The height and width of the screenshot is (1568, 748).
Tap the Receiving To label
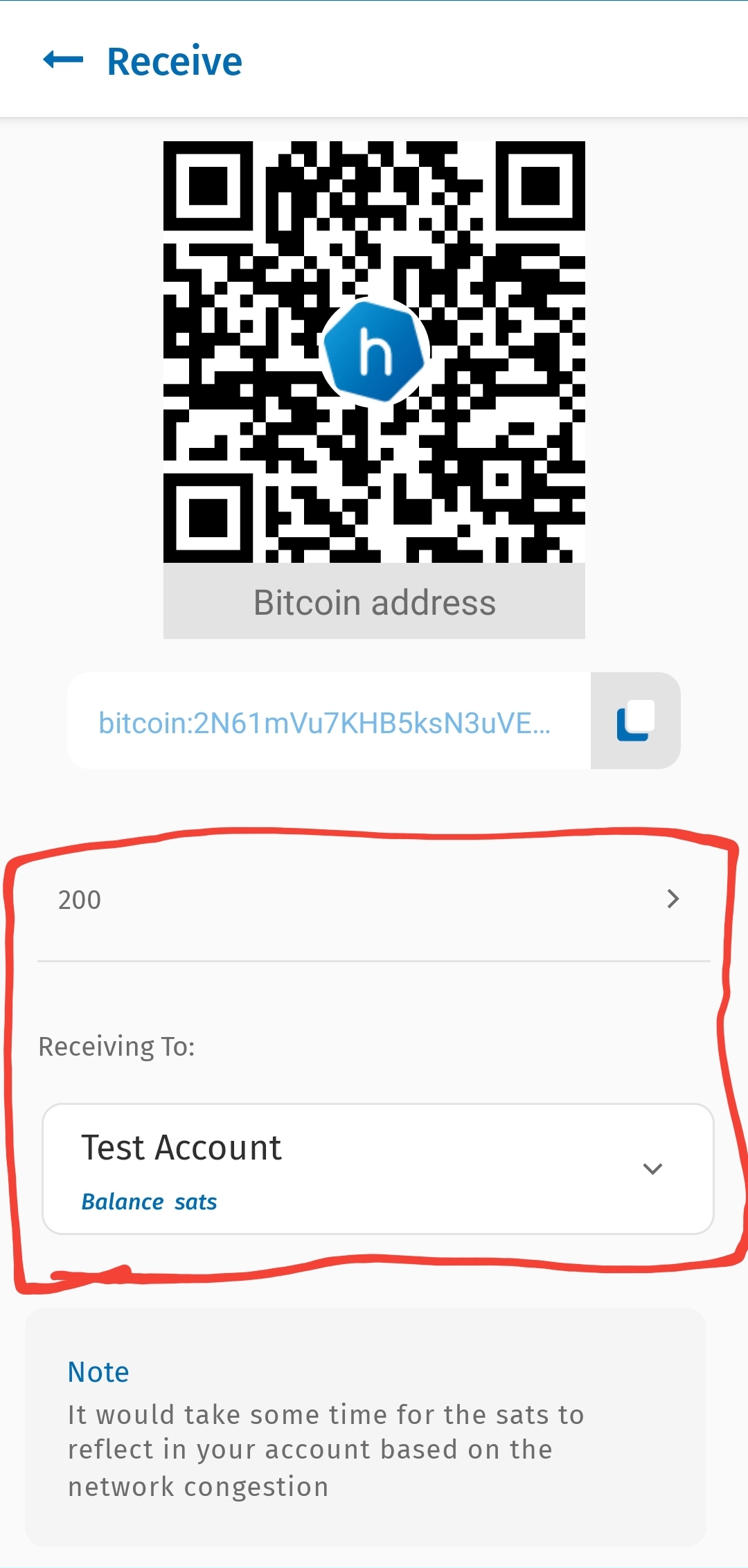coord(118,1046)
